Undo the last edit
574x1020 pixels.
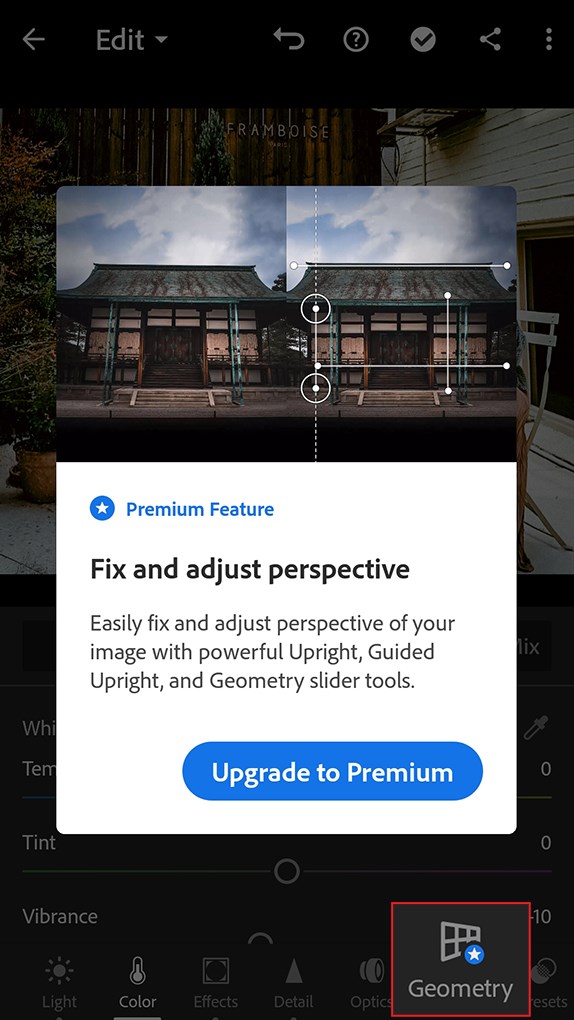tap(289, 40)
